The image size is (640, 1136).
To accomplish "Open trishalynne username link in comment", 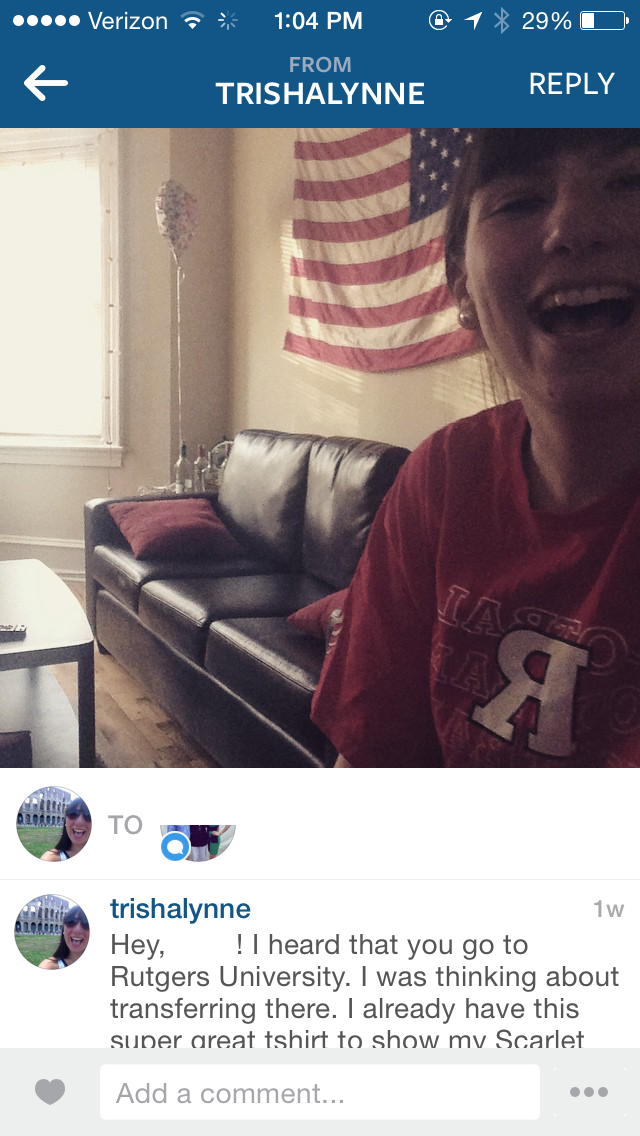I will tap(180, 909).
